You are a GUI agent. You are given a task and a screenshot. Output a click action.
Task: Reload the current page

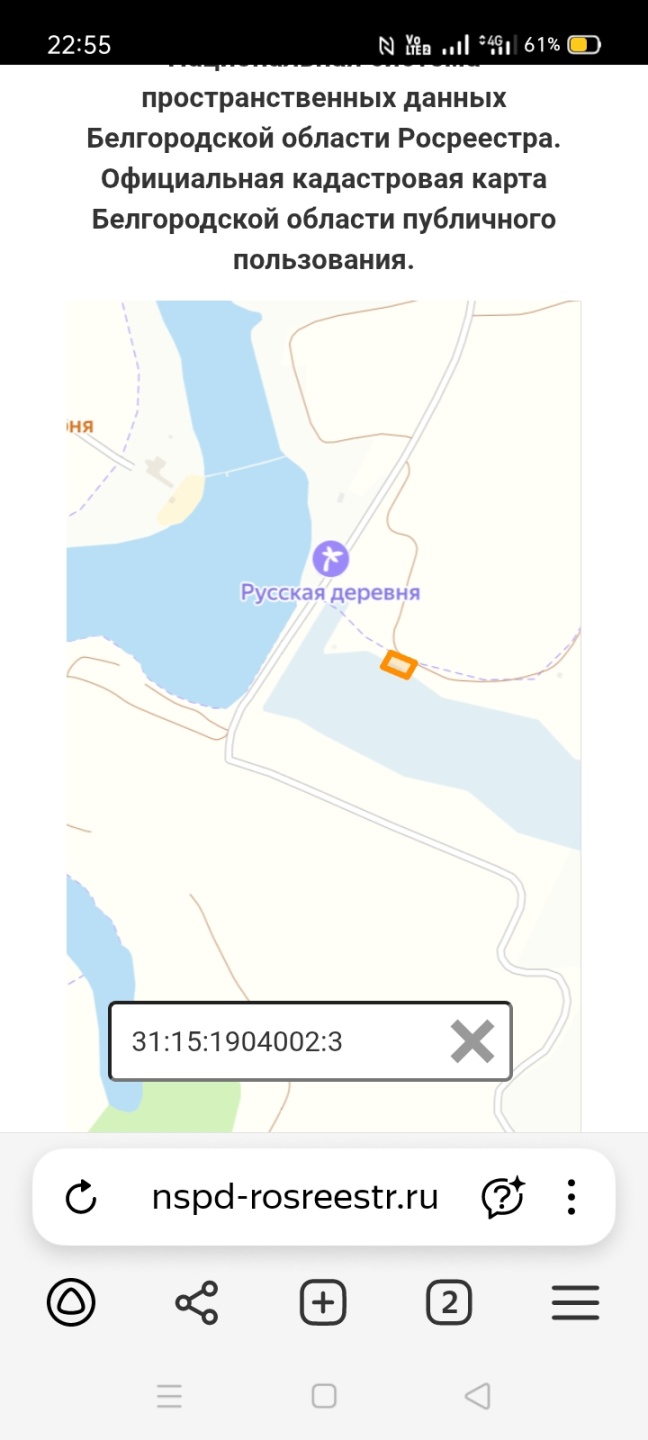[x=80, y=1197]
